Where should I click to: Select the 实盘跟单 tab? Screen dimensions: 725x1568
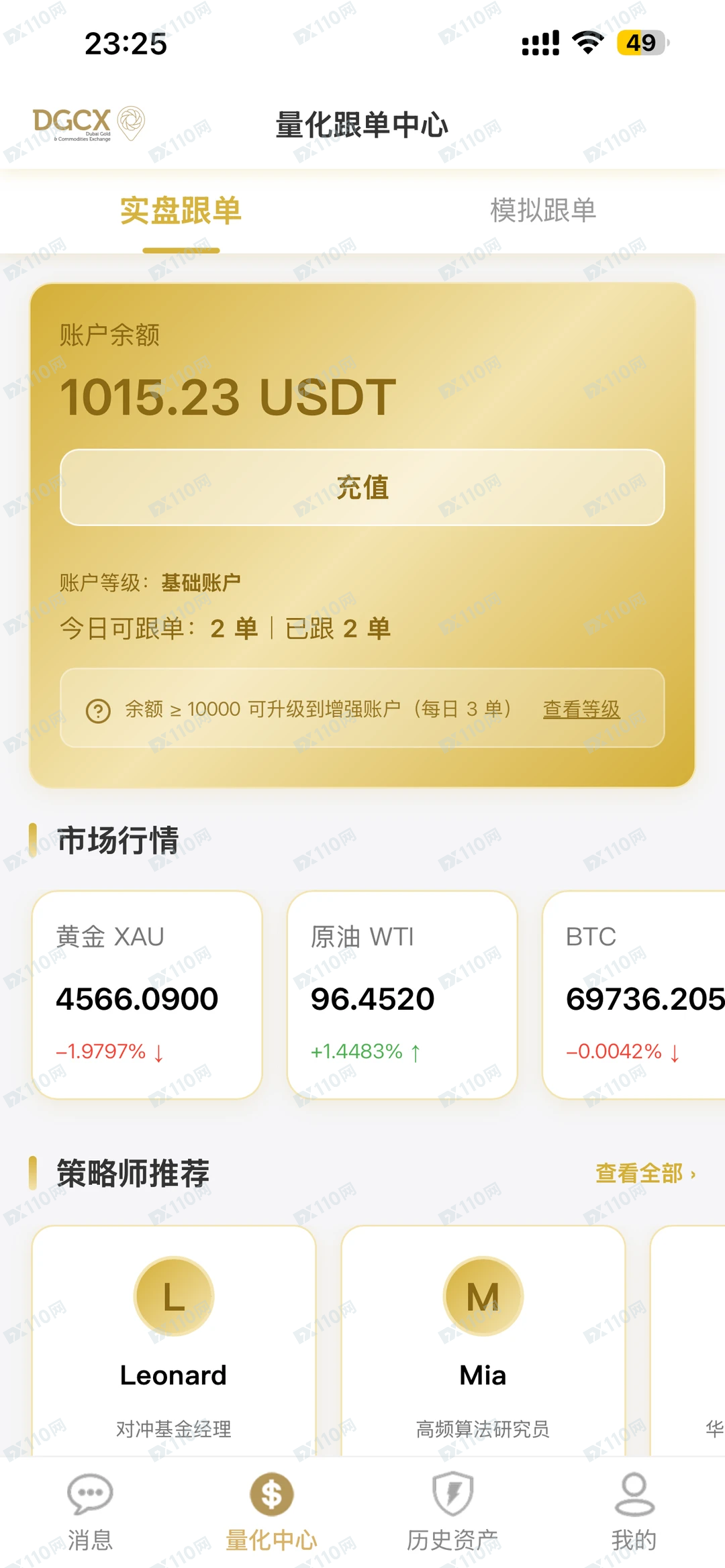coord(181,211)
